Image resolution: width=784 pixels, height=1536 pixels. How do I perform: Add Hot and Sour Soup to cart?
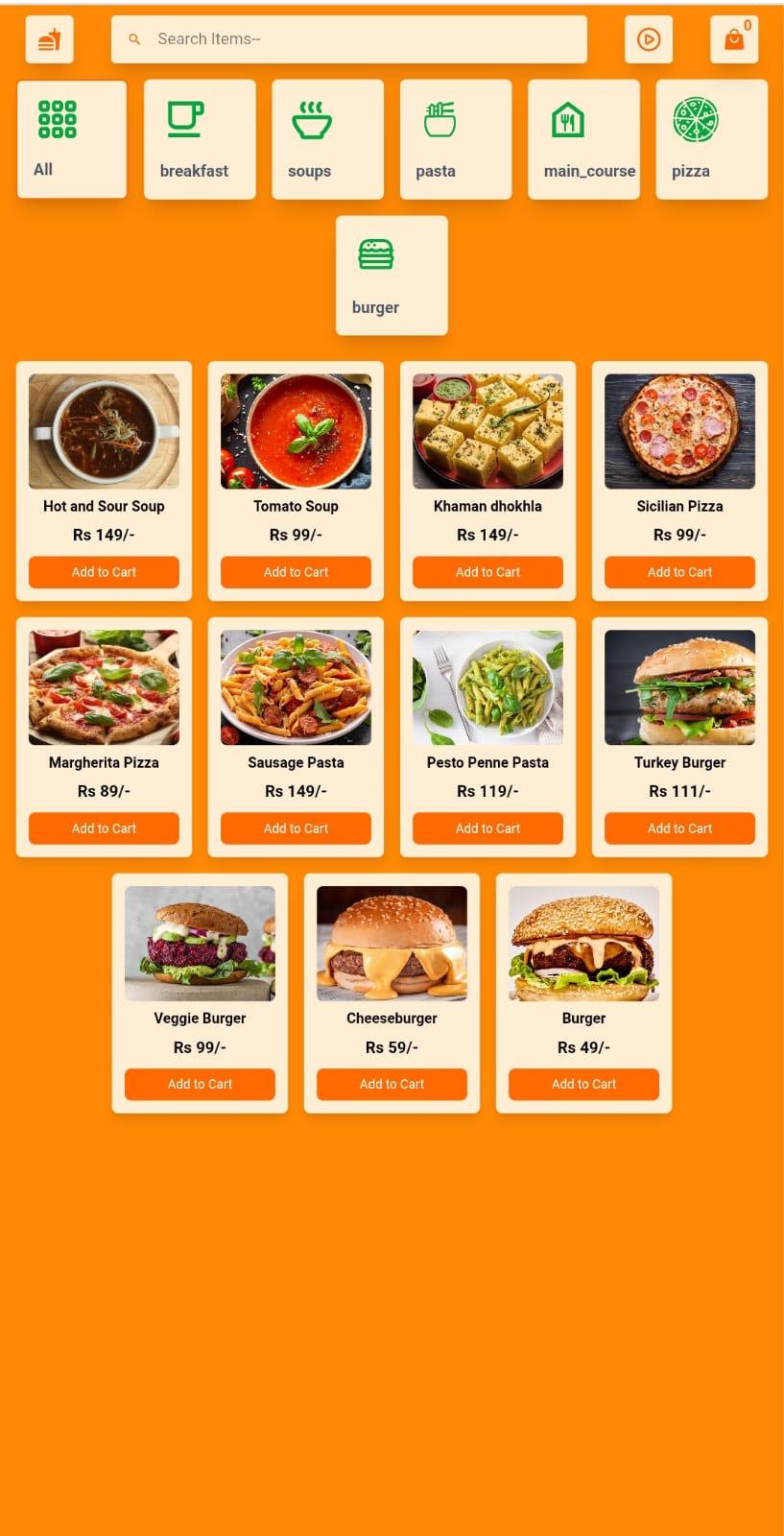pos(104,572)
